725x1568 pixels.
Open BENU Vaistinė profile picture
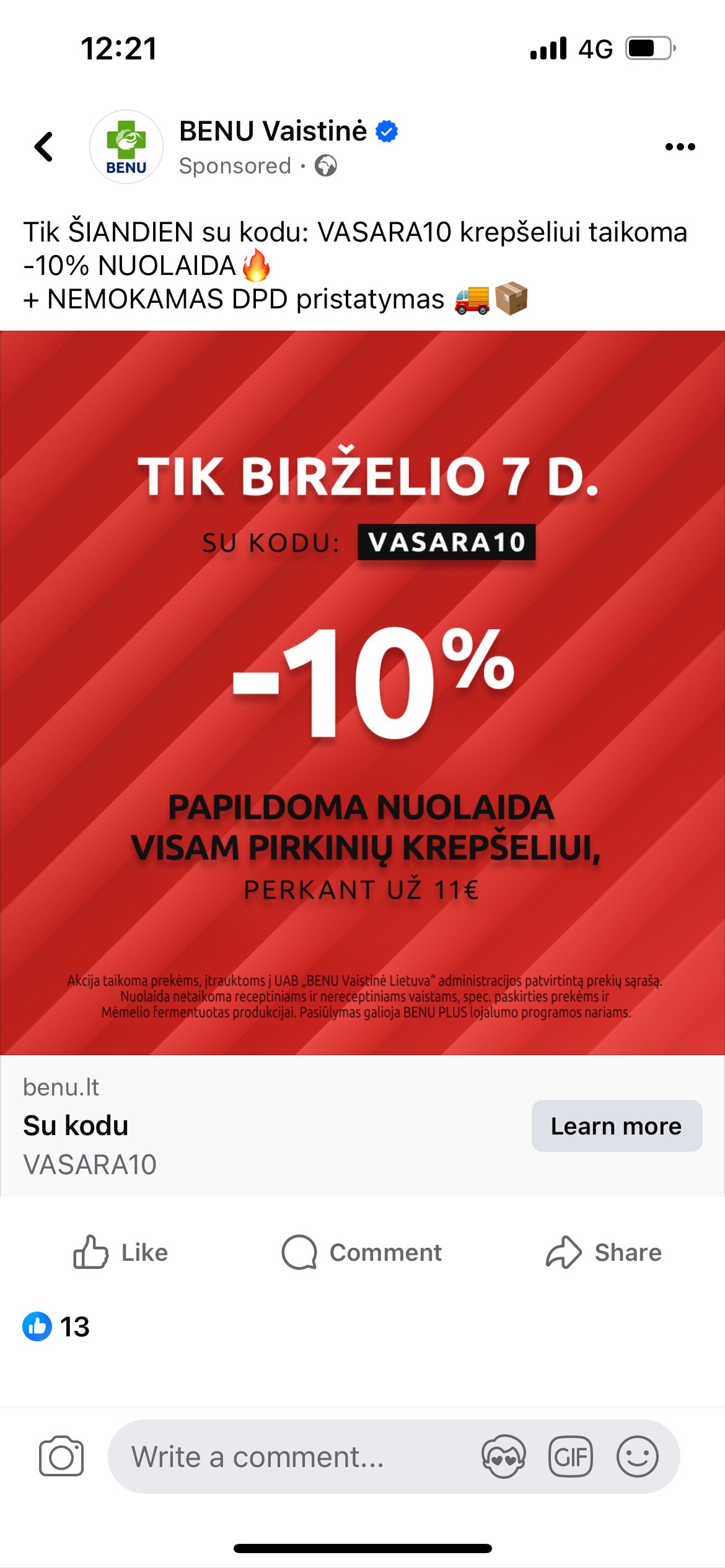(x=126, y=147)
